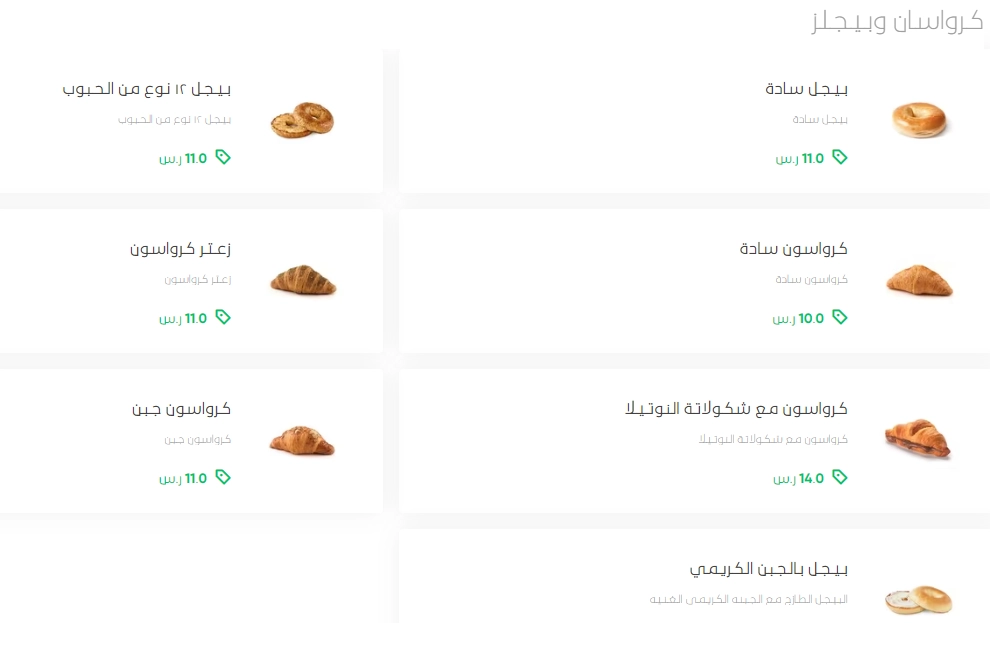Select the كرواسون جبن item card
Image resolution: width=990 pixels, height=649 pixels.
click(x=190, y=441)
